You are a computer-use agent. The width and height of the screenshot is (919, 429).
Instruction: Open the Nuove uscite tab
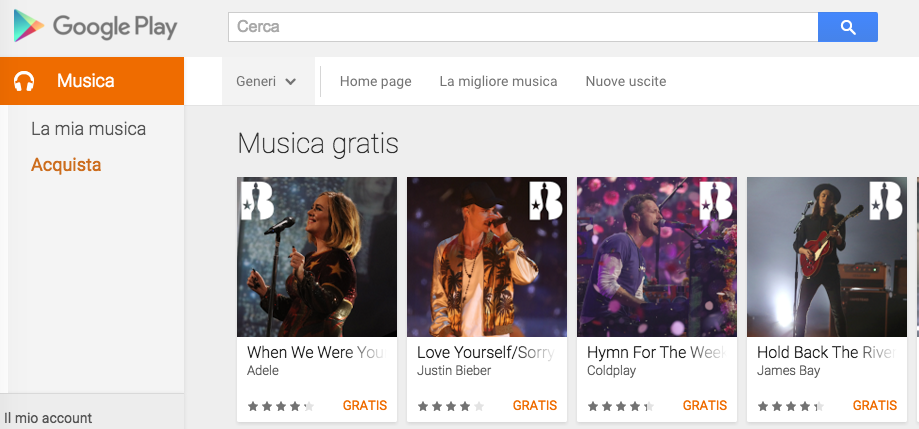(625, 81)
